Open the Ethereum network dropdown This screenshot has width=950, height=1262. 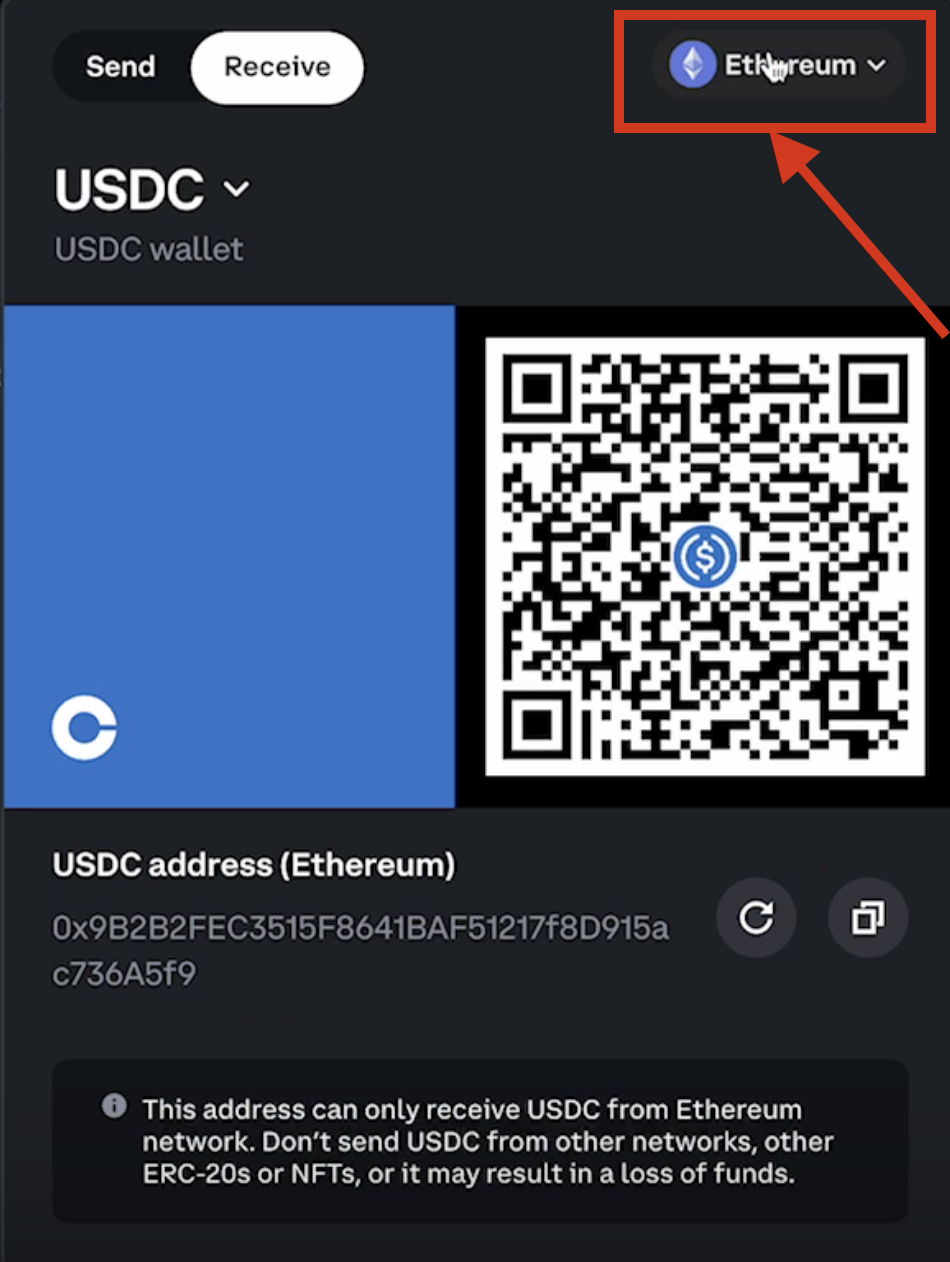[x=778, y=66]
